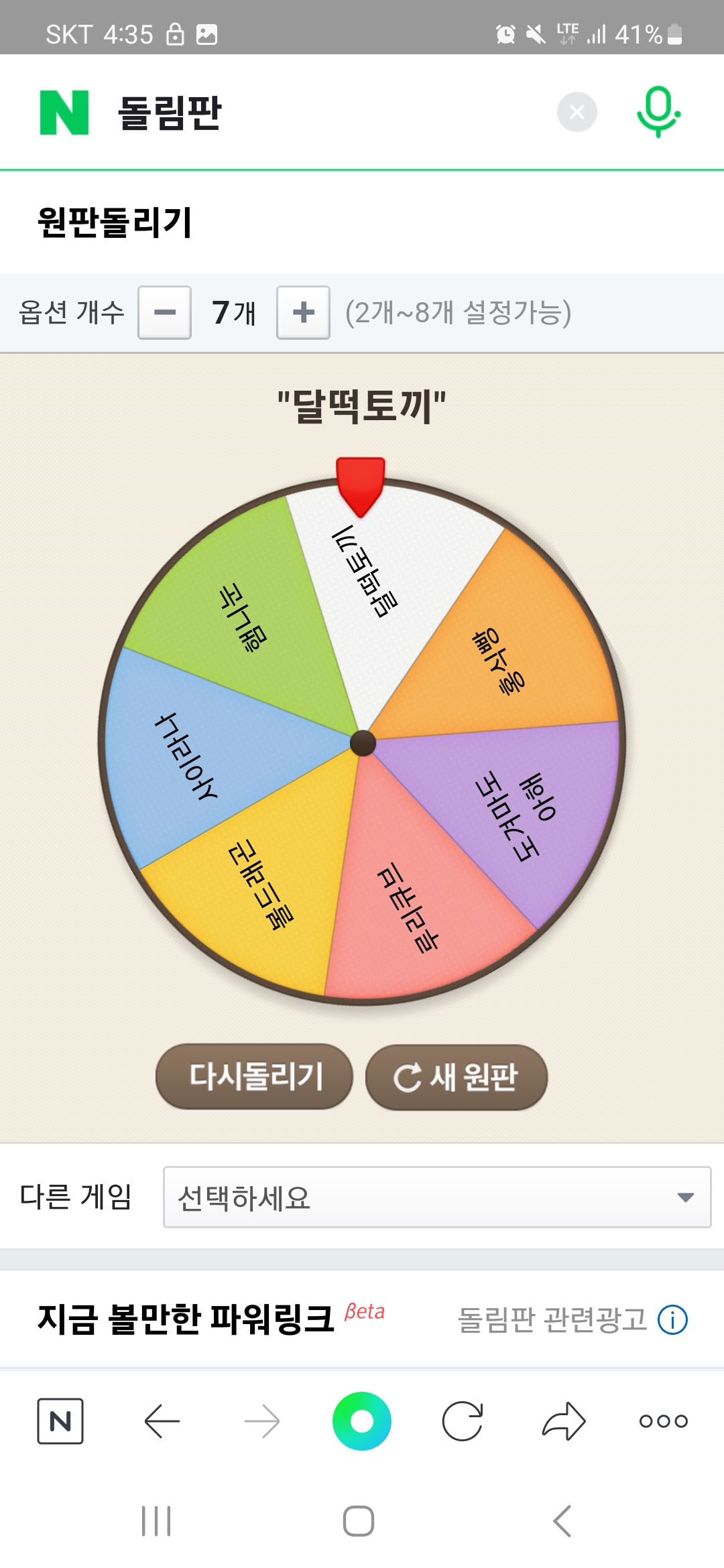Image resolution: width=724 pixels, height=1568 pixels.
Task: Open the 돌림판 관련광고 info icon
Action: tap(672, 1320)
